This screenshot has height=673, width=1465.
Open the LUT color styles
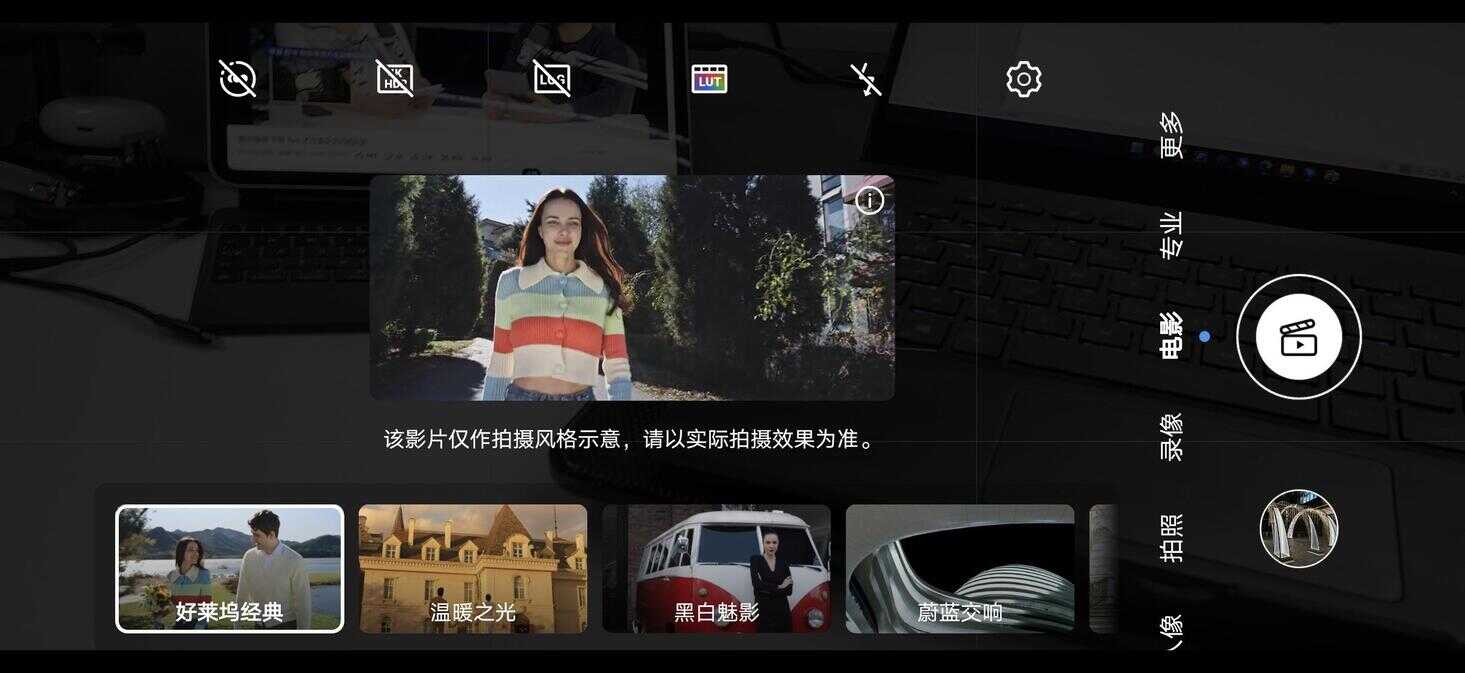coord(709,79)
